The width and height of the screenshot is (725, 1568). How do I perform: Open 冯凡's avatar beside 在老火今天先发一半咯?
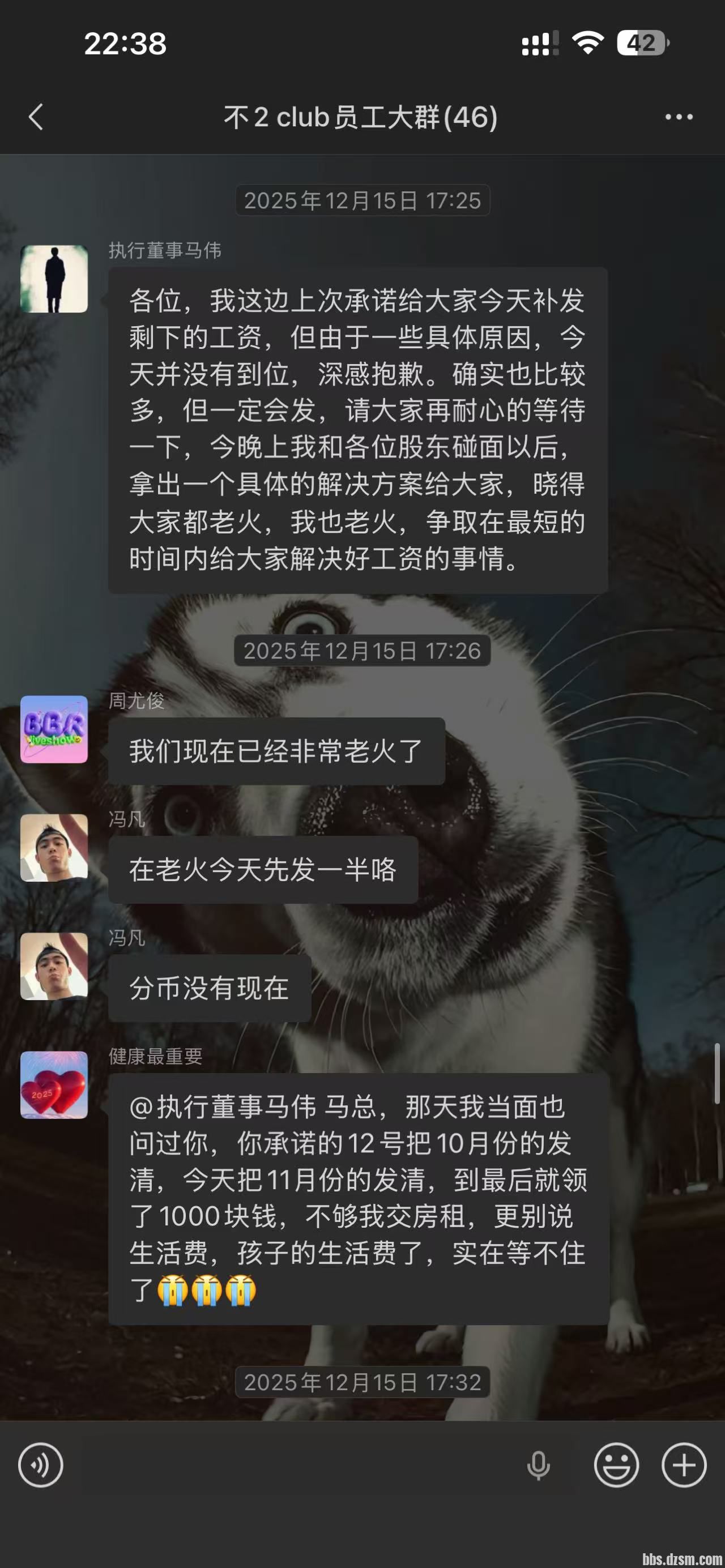54,847
